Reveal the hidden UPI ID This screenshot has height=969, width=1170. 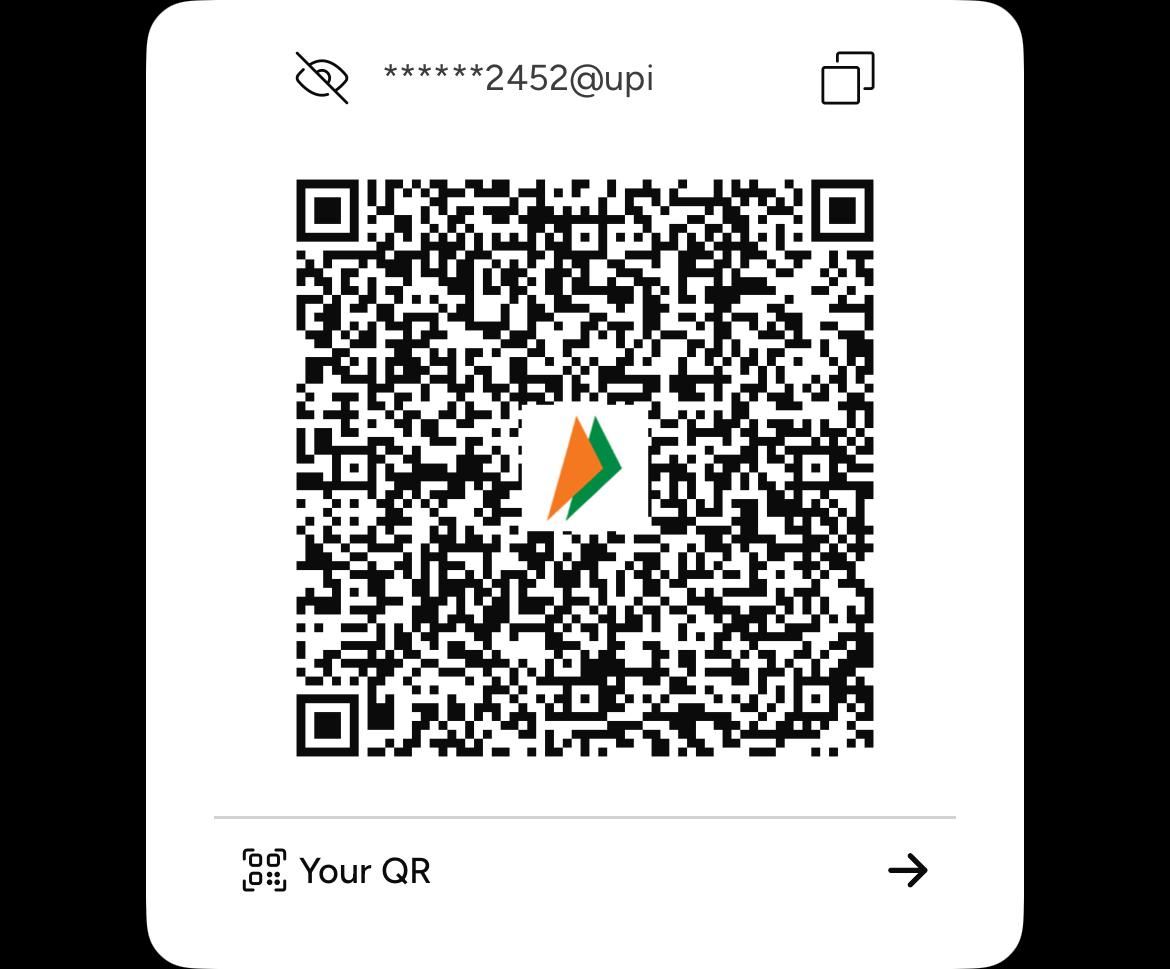321,78
